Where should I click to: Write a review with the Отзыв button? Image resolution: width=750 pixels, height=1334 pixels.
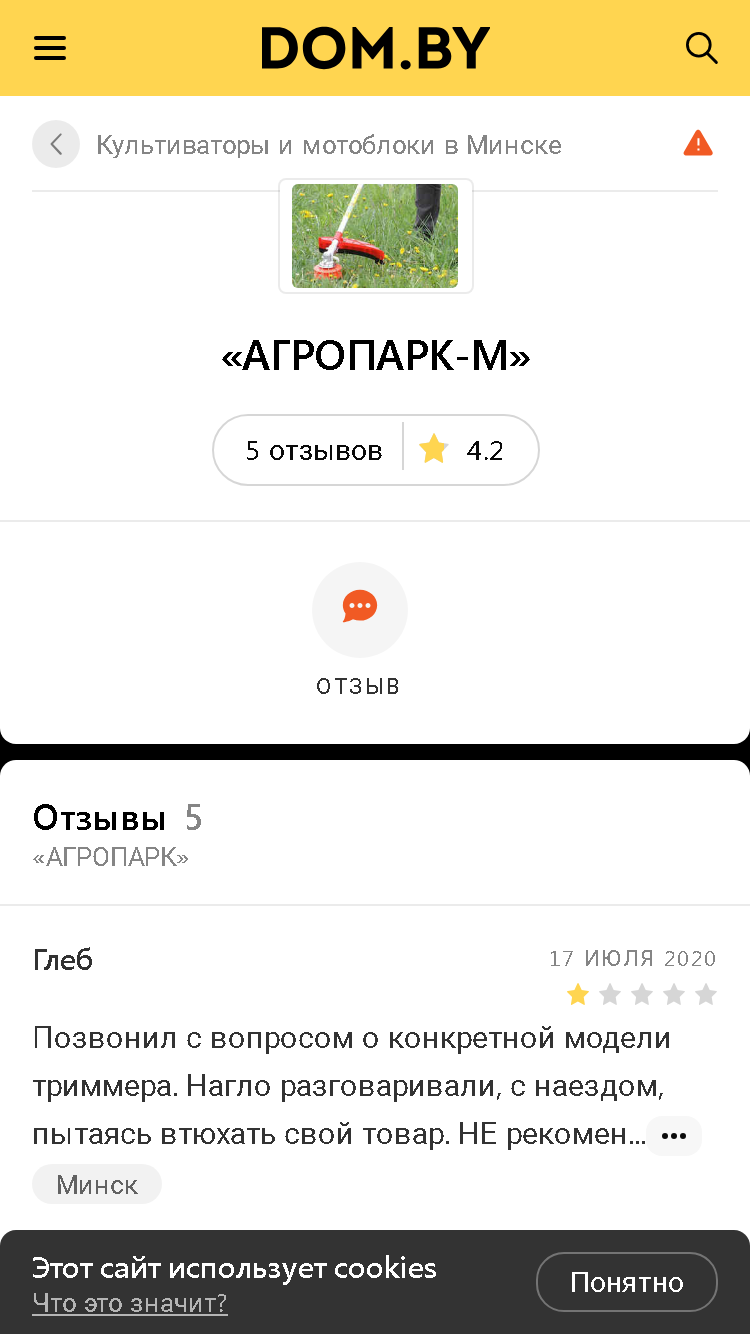click(x=359, y=630)
